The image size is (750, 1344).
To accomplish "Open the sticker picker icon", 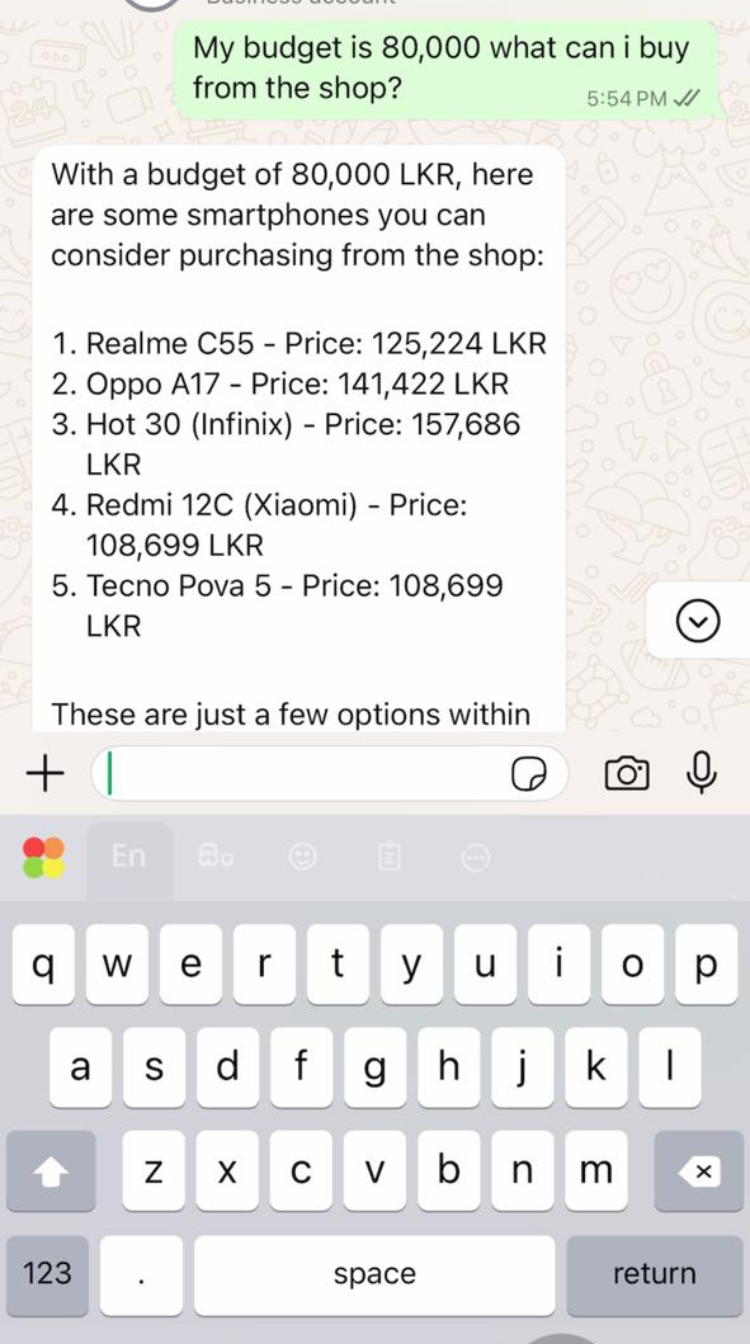I will (529, 774).
